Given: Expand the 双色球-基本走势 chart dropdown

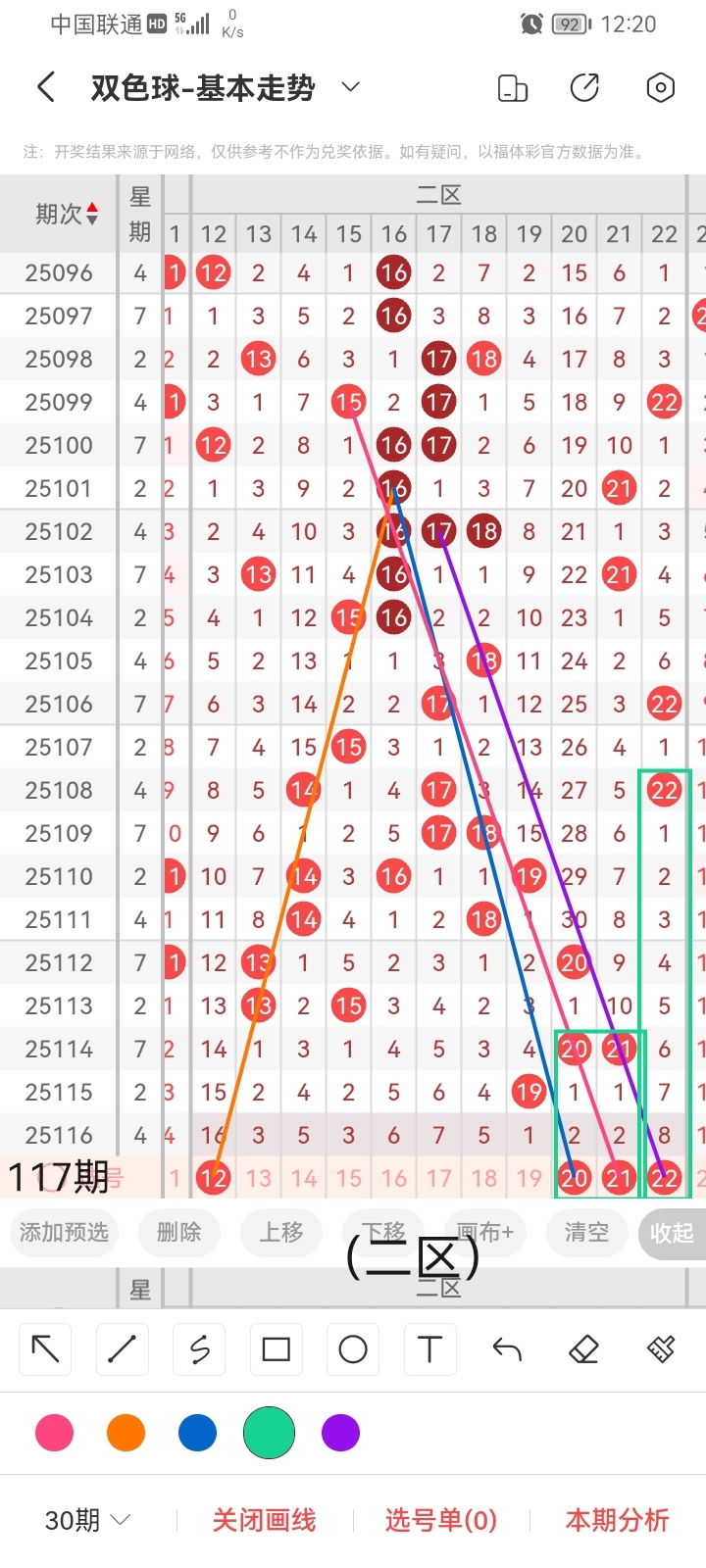Looking at the screenshot, I should (x=350, y=87).
